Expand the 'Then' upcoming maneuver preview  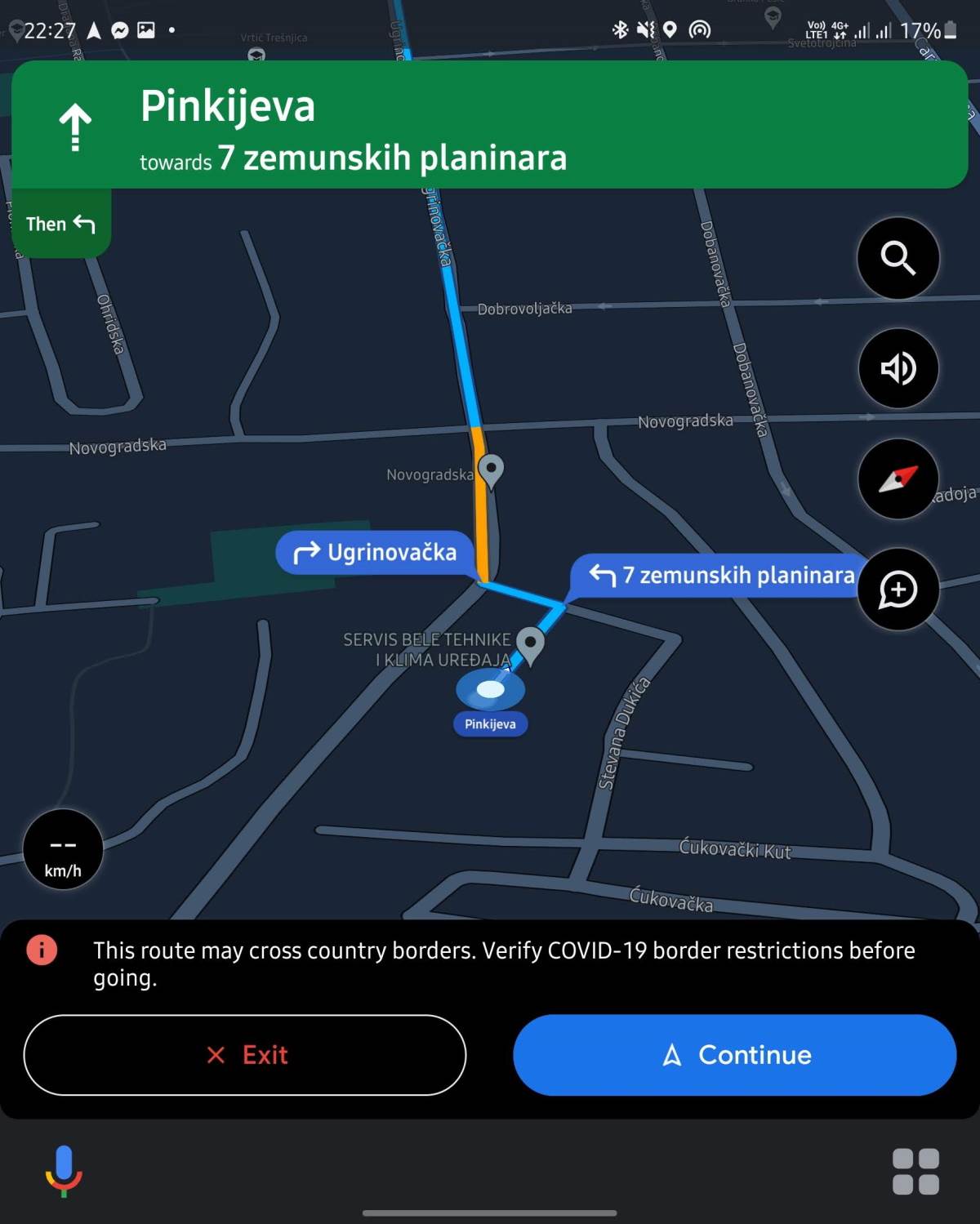point(60,223)
